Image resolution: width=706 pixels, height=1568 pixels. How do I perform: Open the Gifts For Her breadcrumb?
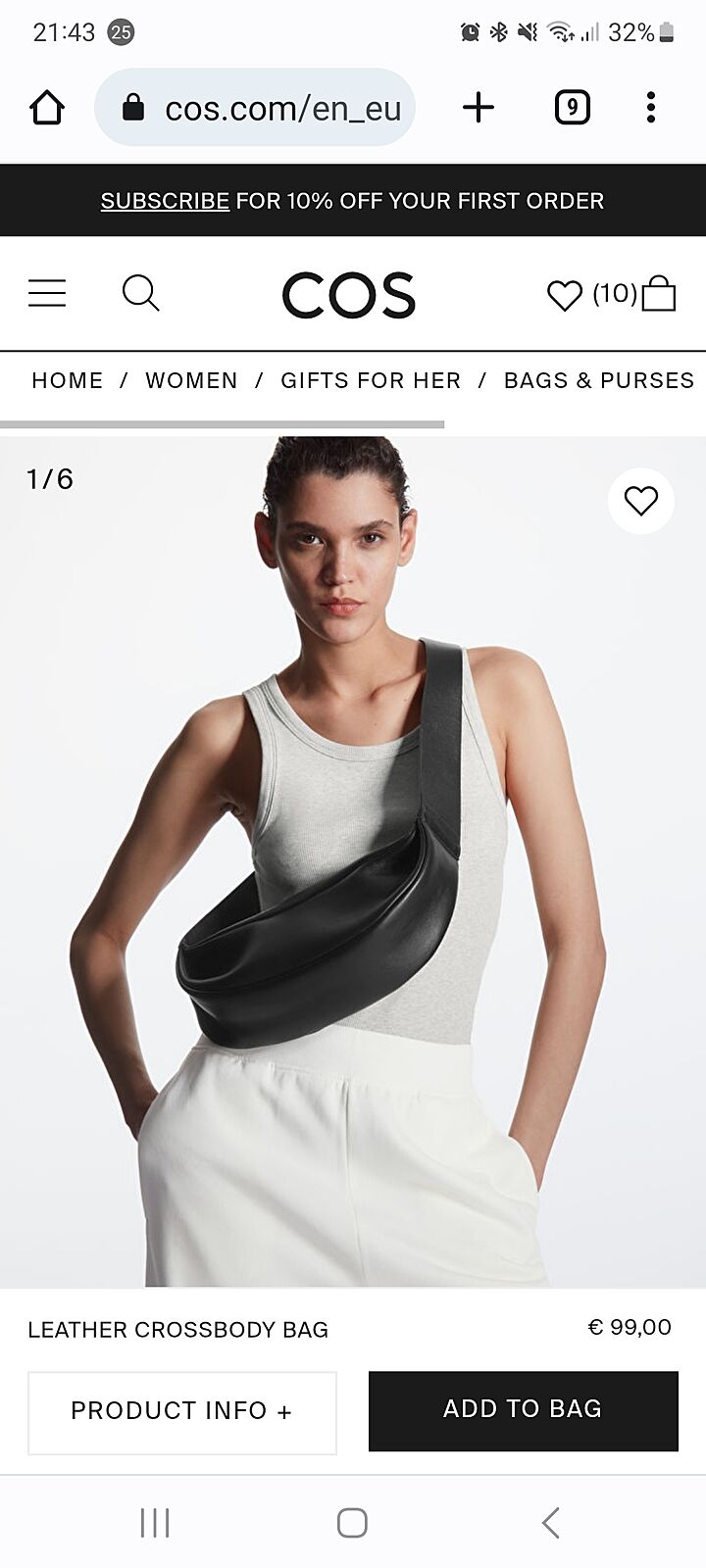pos(371,380)
